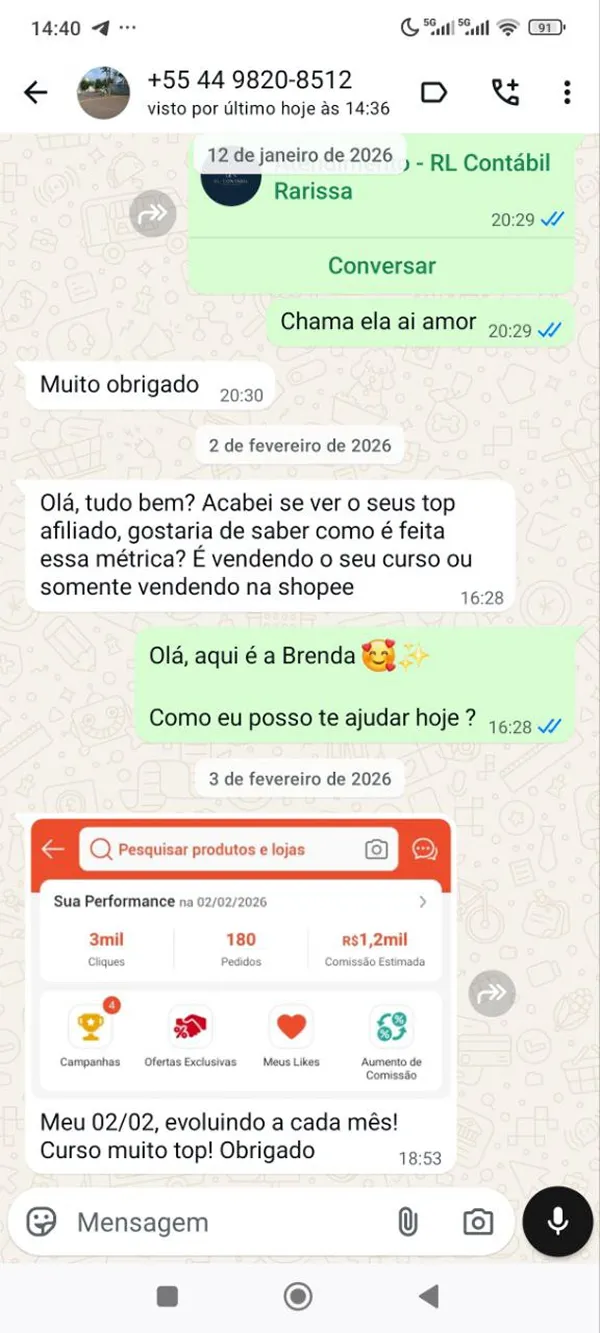Image resolution: width=600 pixels, height=1333 pixels.
Task: Forward the Shopee screenshot message
Action: tap(492, 993)
